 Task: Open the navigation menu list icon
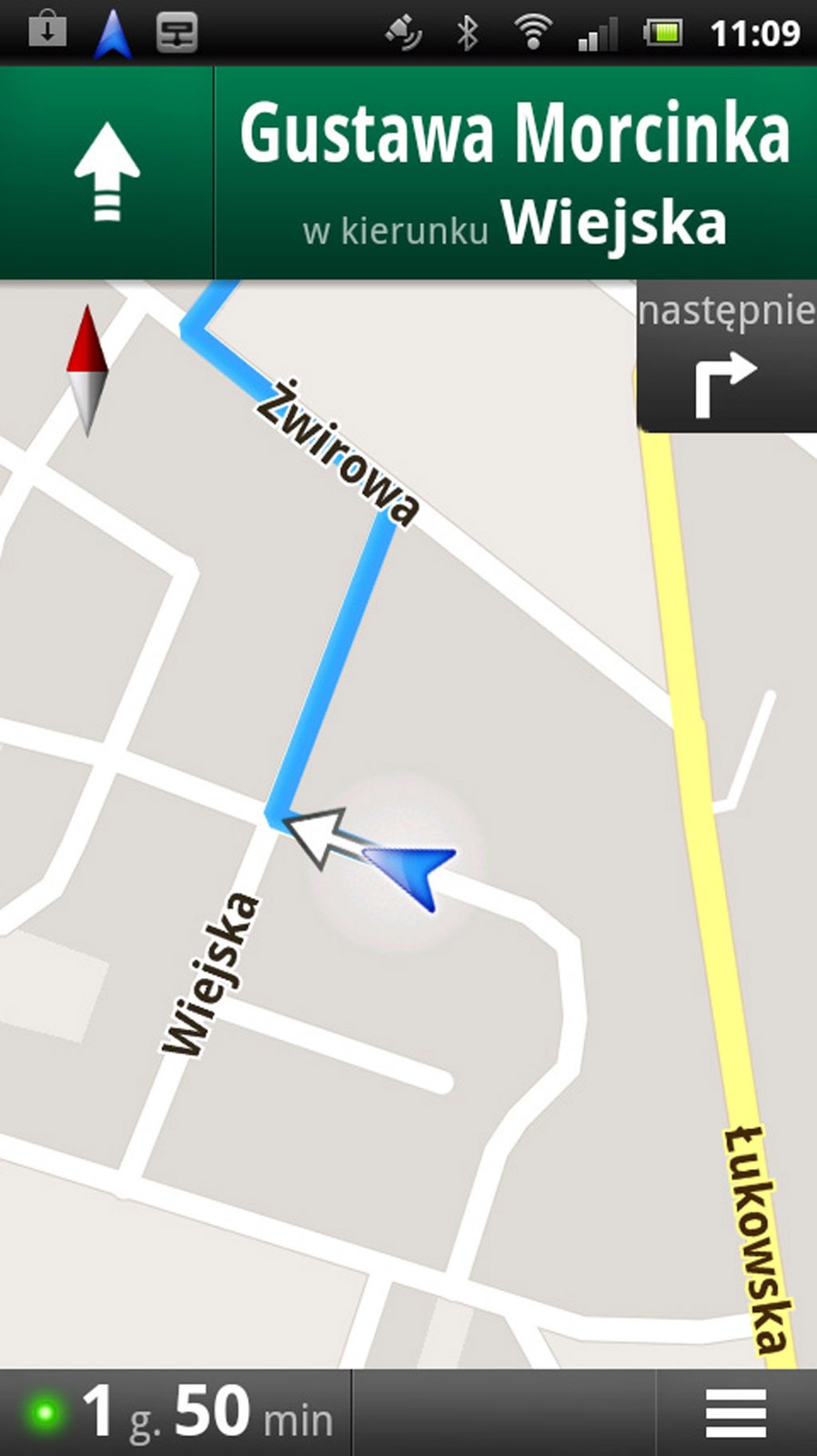click(x=735, y=1413)
